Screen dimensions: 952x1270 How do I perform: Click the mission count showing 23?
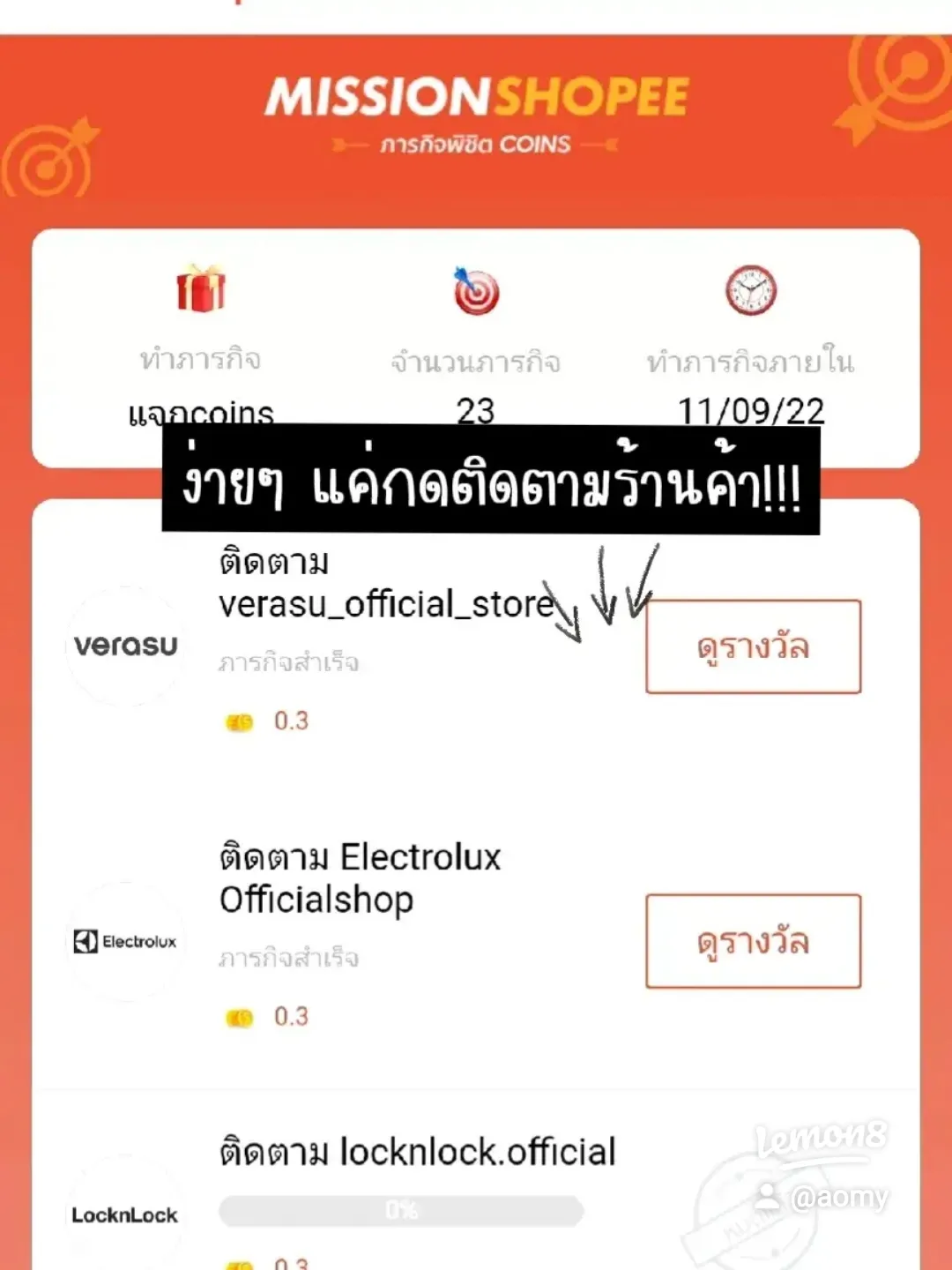pyautogui.click(x=476, y=410)
